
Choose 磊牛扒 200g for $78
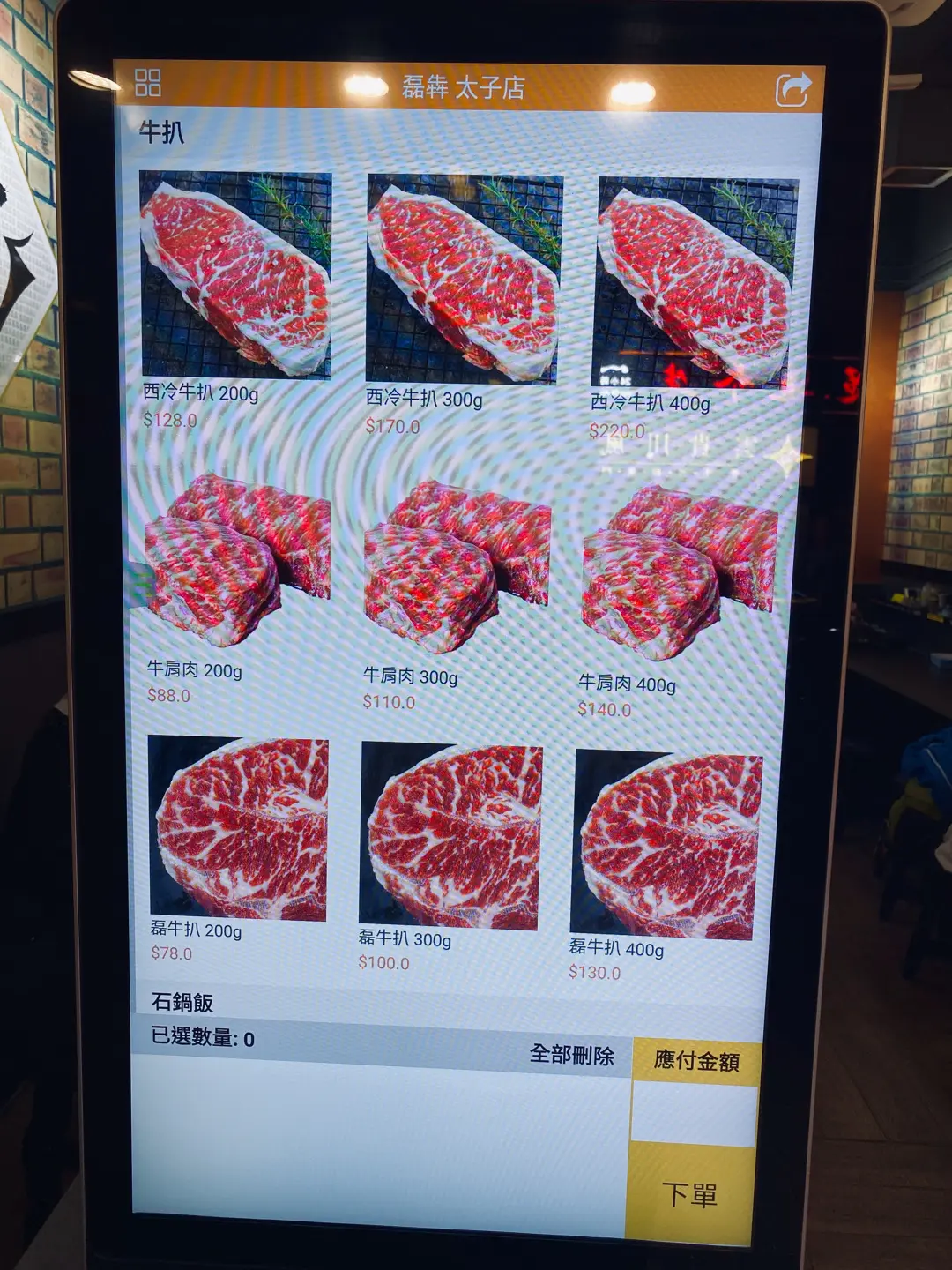pos(238,827)
